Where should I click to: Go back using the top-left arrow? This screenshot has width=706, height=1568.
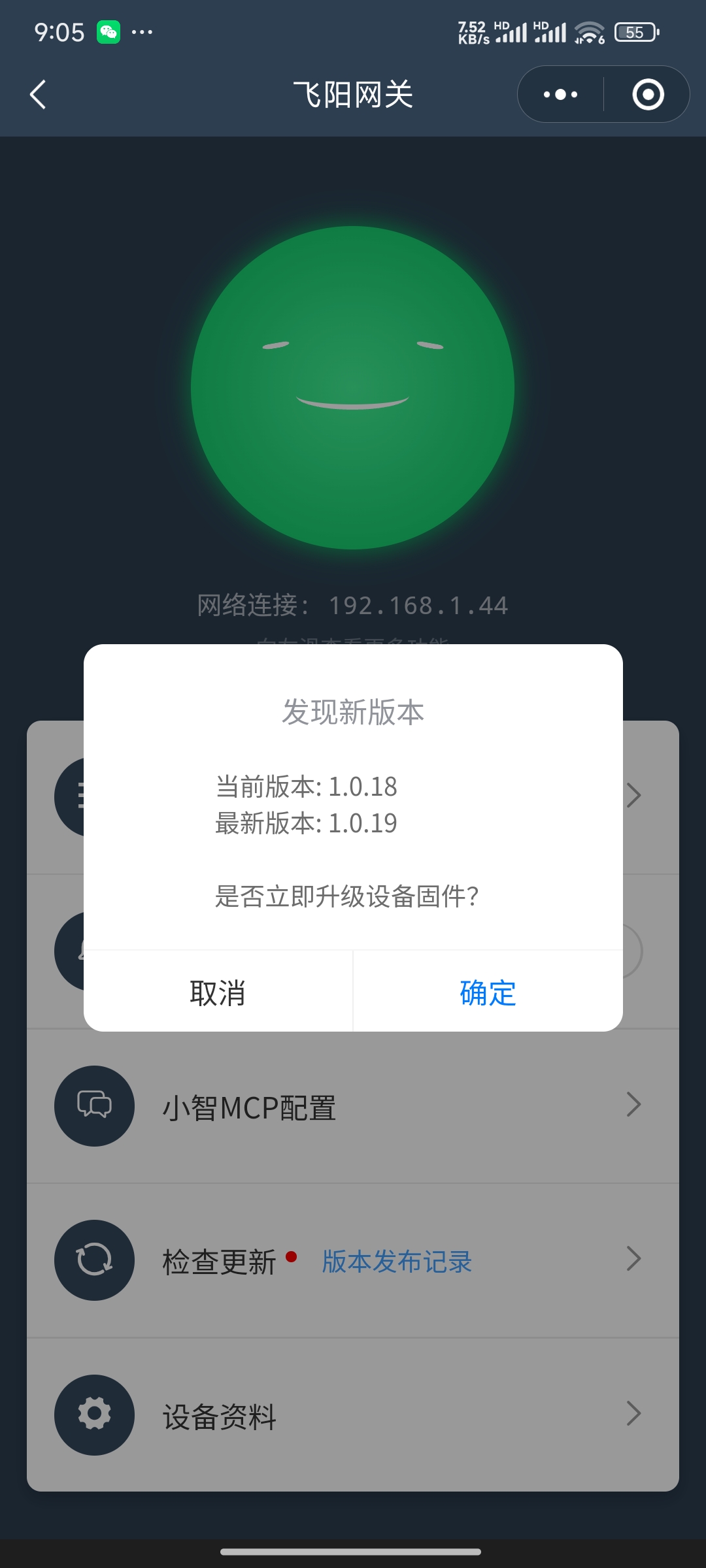(39, 95)
